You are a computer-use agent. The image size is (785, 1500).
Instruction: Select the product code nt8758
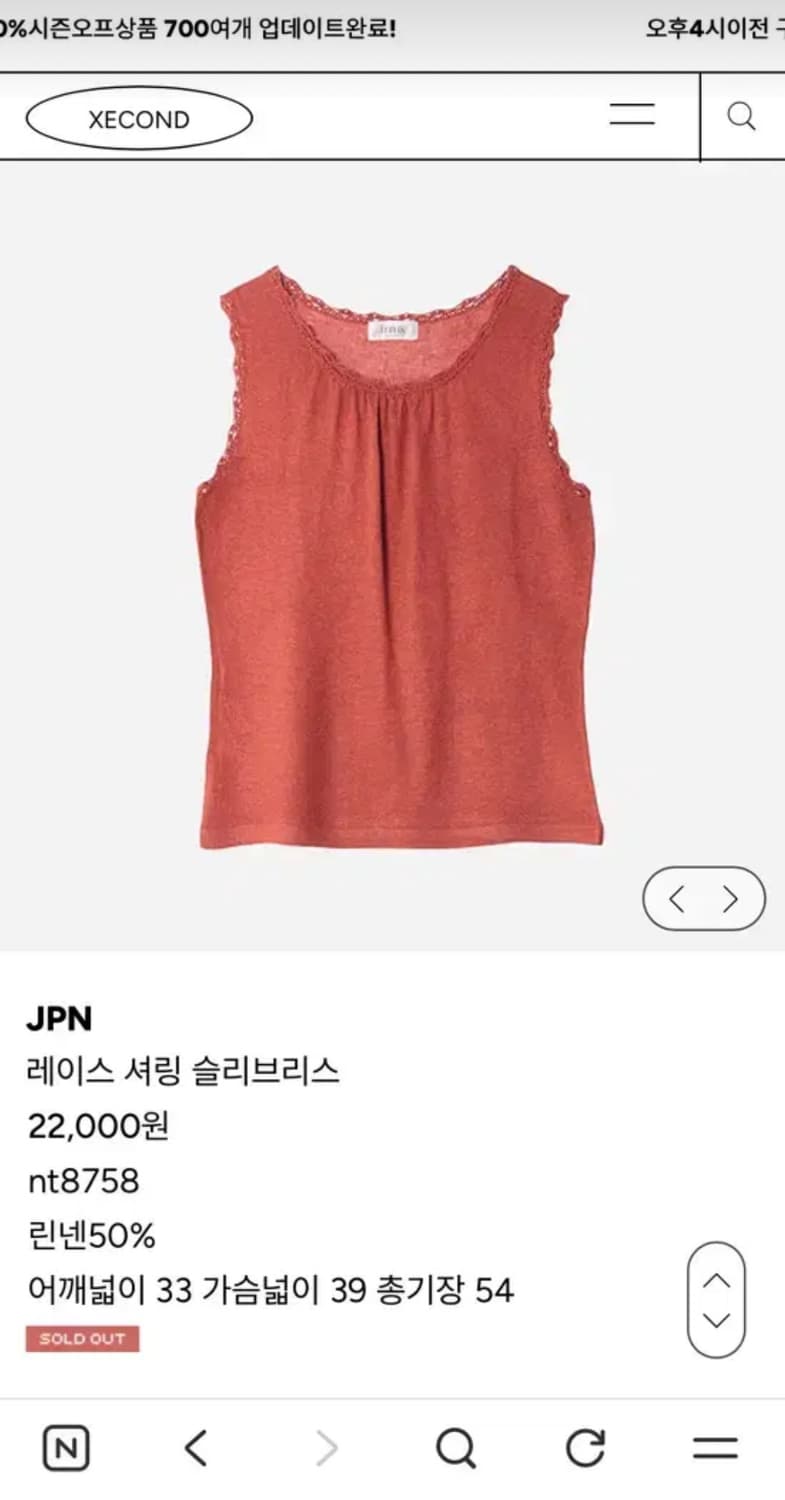coord(85,1181)
